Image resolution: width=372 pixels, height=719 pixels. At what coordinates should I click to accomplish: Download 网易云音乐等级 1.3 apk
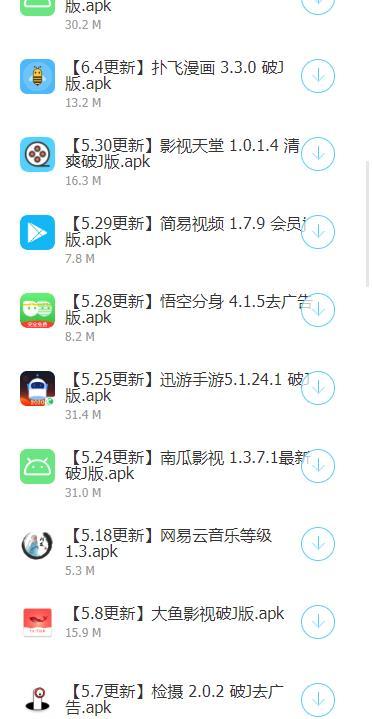tap(318, 544)
